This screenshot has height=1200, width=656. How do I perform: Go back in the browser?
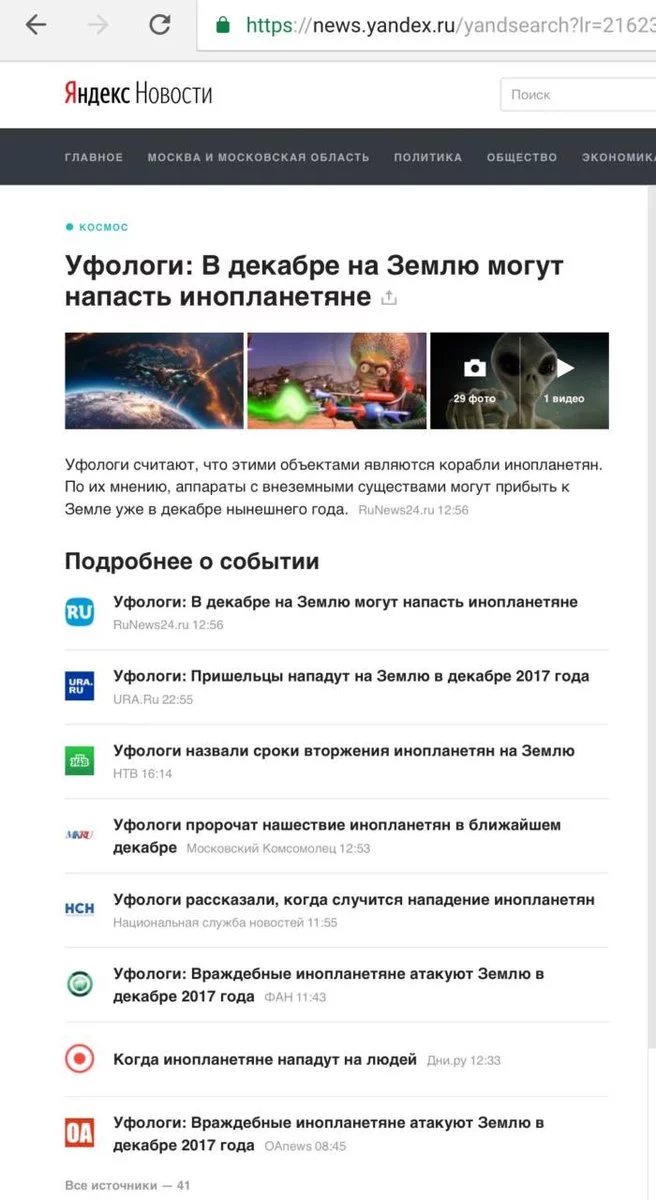click(36, 25)
